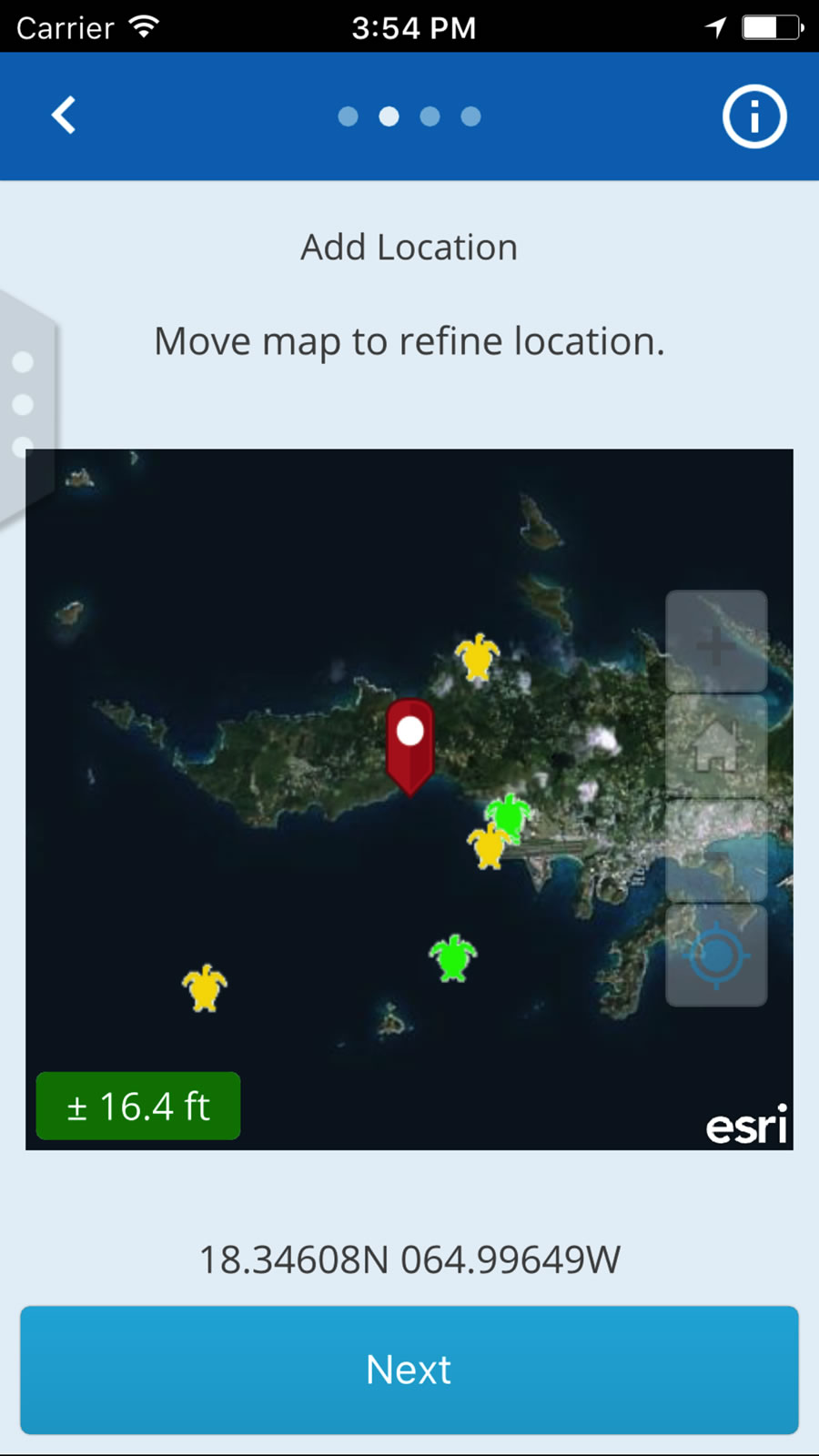Reset map view with the home button
The height and width of the screenshot is (1456, 819).
[716, 746]
